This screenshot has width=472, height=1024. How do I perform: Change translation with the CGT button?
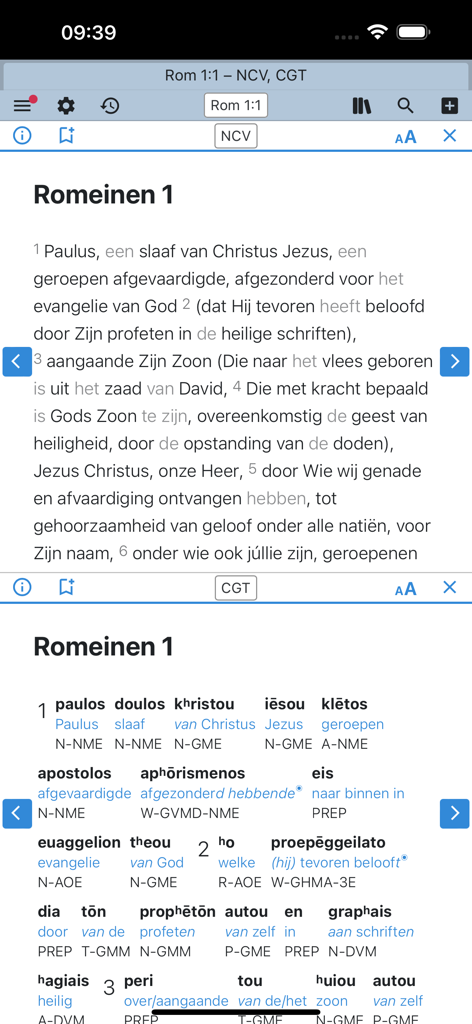(236, 588)
